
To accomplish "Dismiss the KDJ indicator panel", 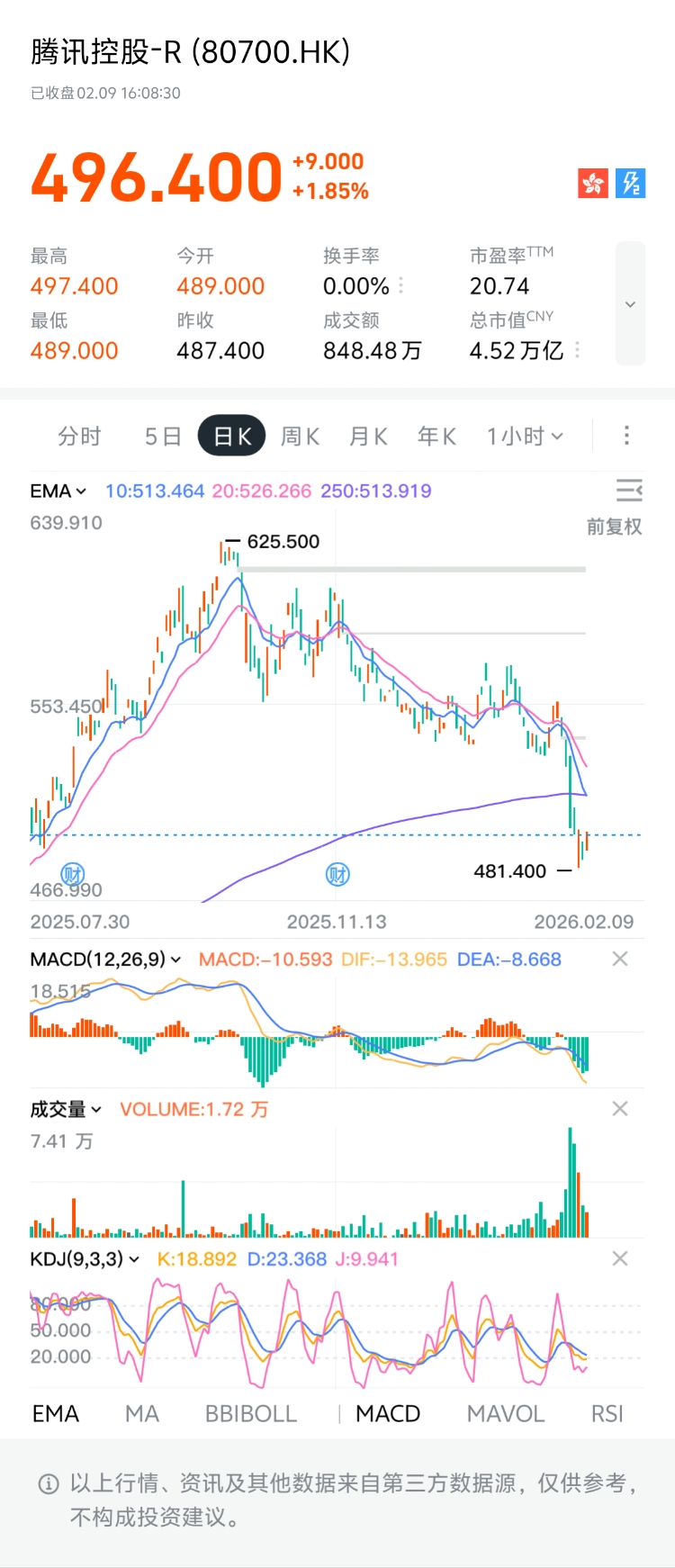I will coord(620,1259).
